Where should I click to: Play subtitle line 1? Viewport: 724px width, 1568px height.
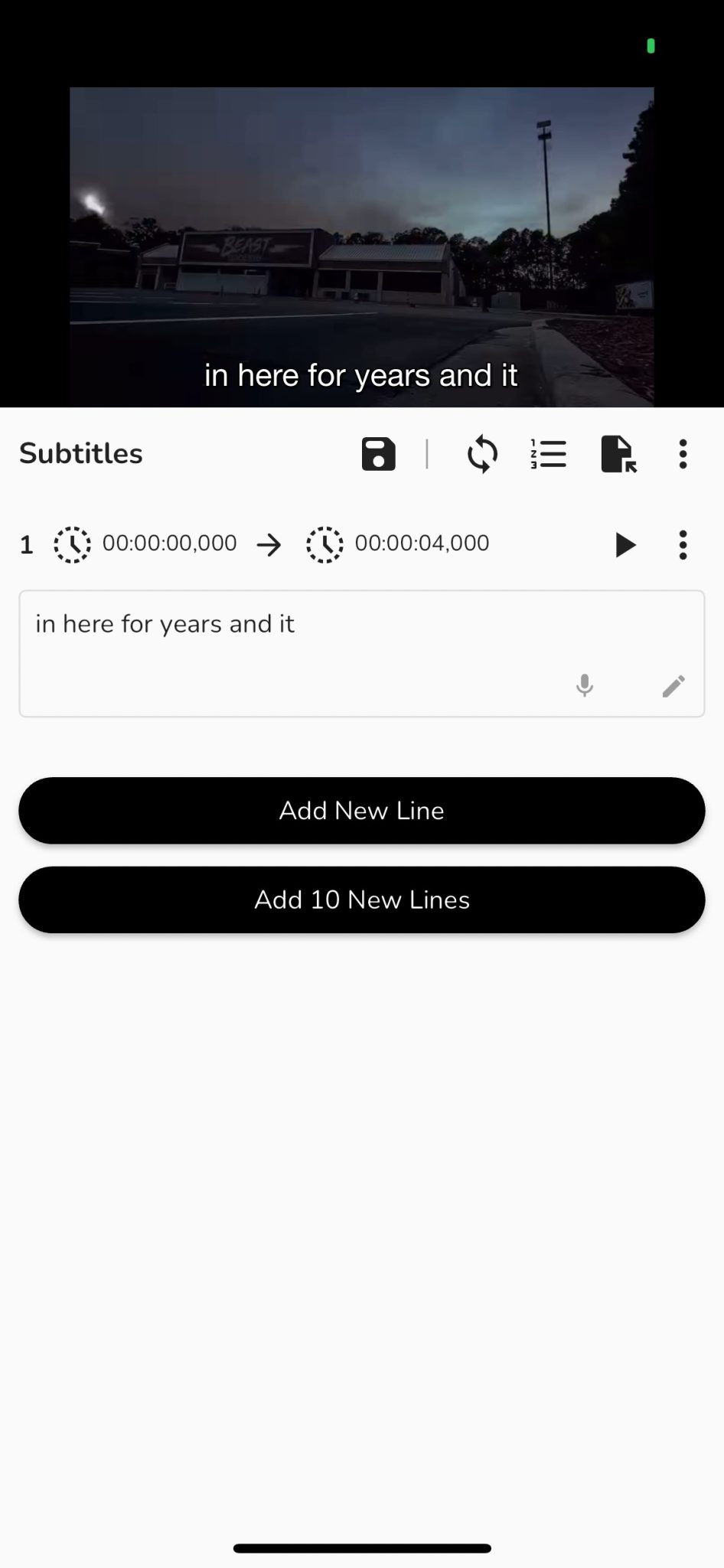625,545
